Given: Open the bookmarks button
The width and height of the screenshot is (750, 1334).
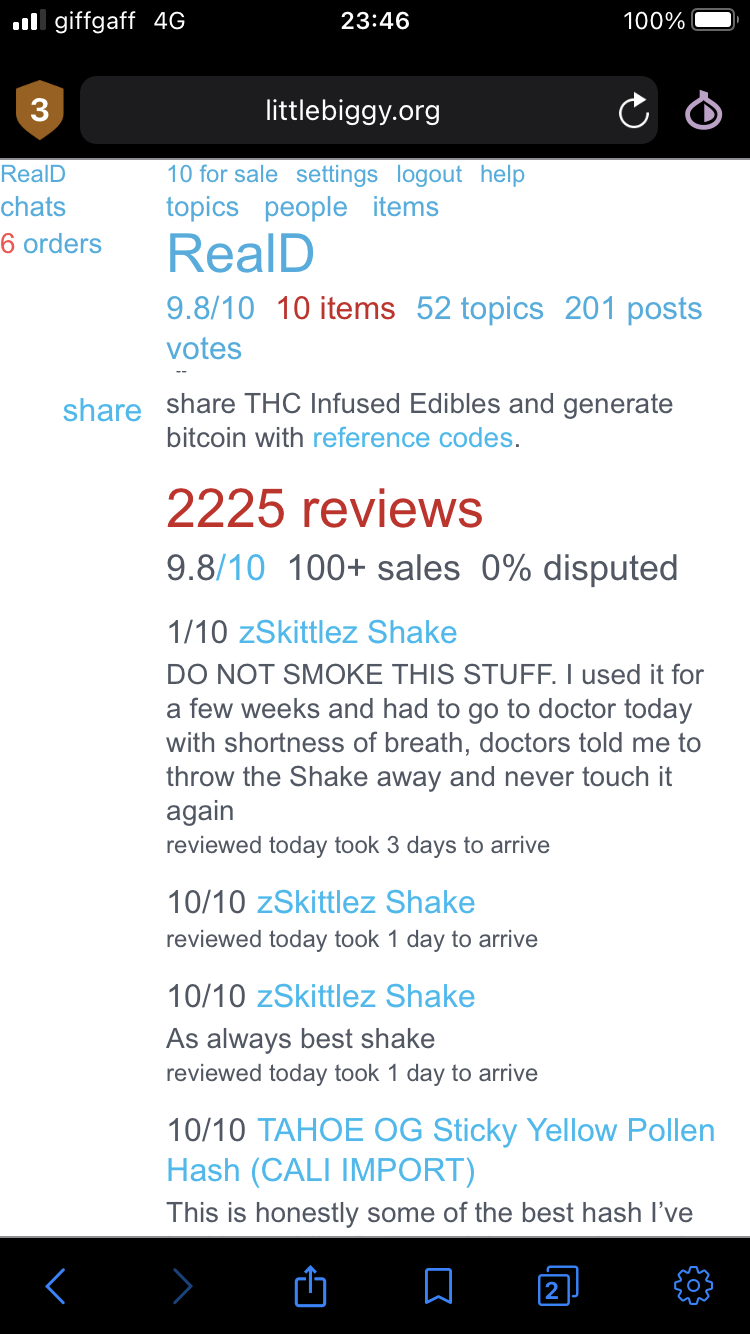Looking at the screenshot, I should (438, 1286).
